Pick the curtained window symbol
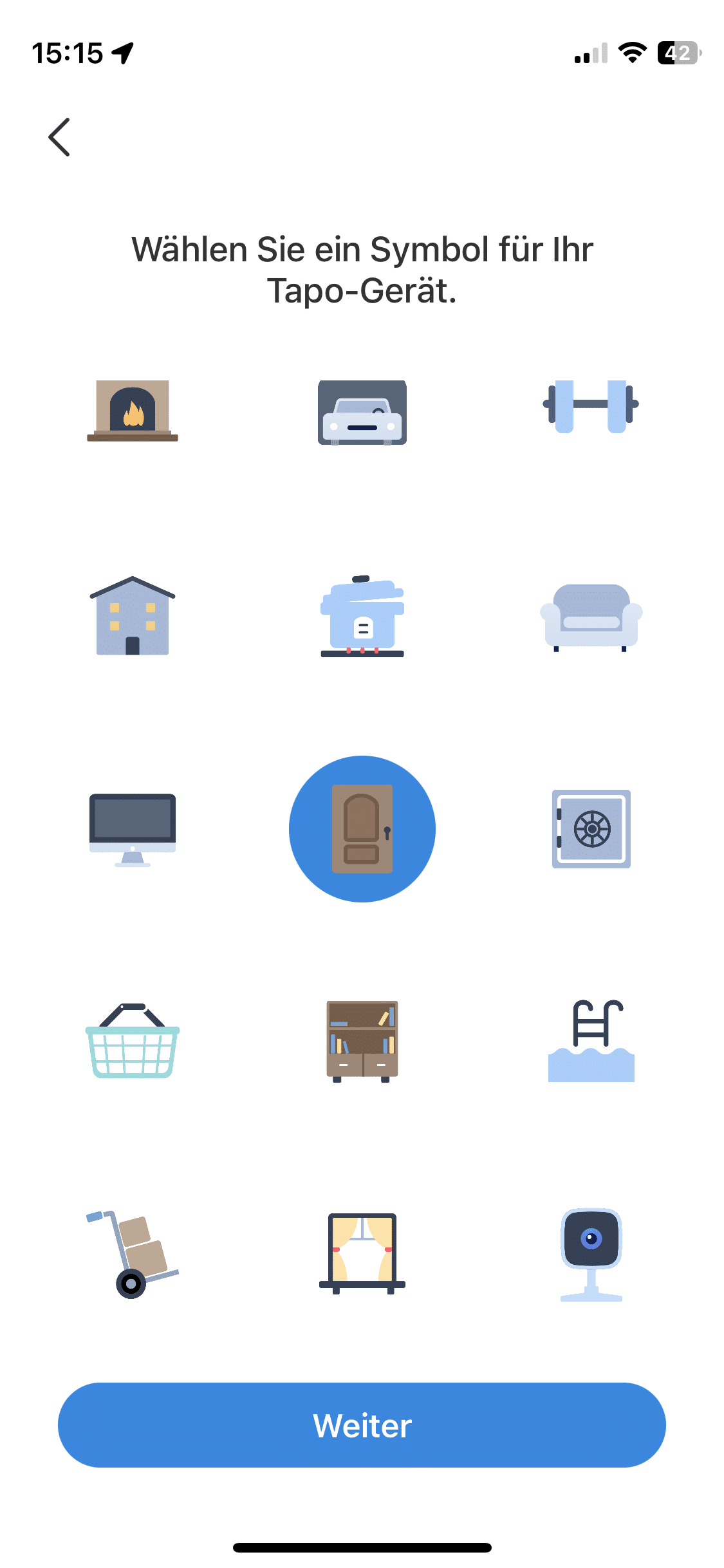 pyautogui.click(x=362, y=1253)
